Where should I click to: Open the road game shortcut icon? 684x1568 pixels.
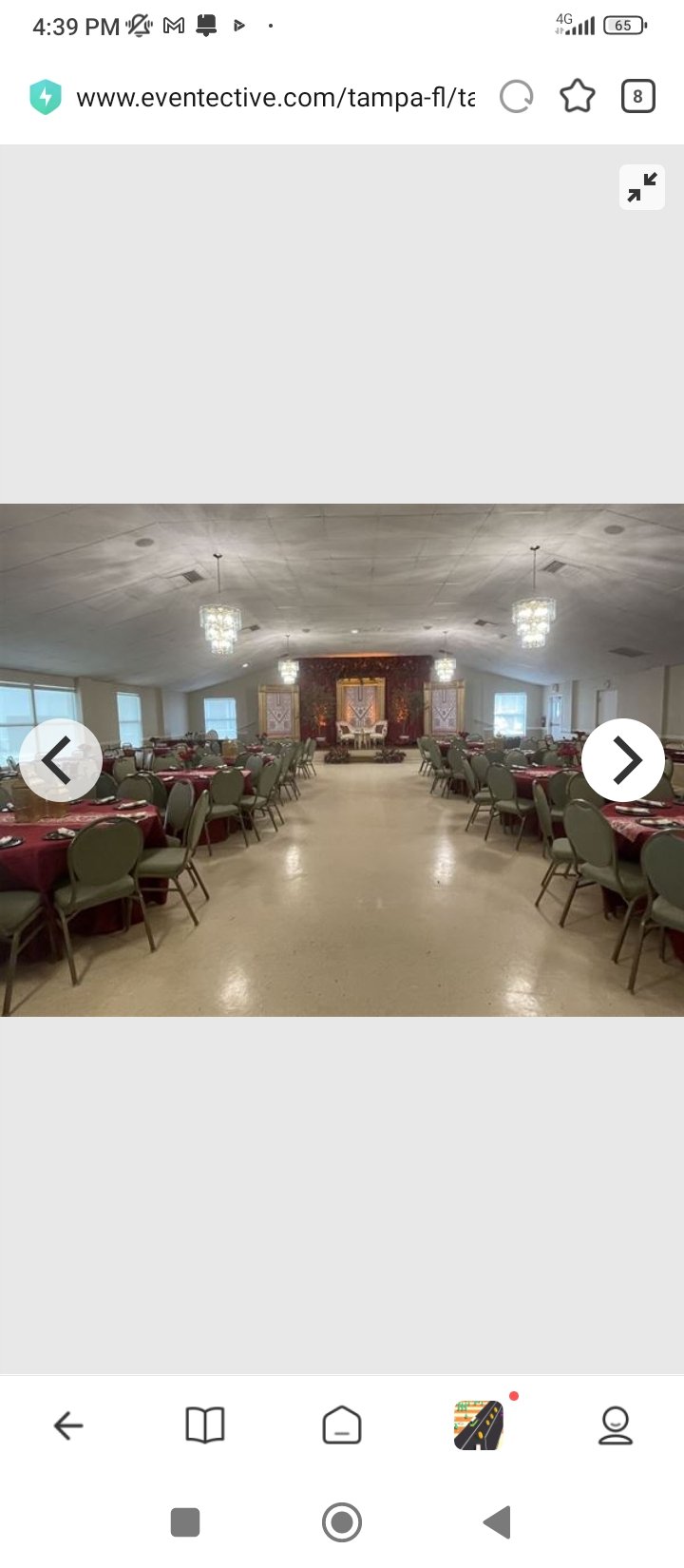click(479, 1425)
